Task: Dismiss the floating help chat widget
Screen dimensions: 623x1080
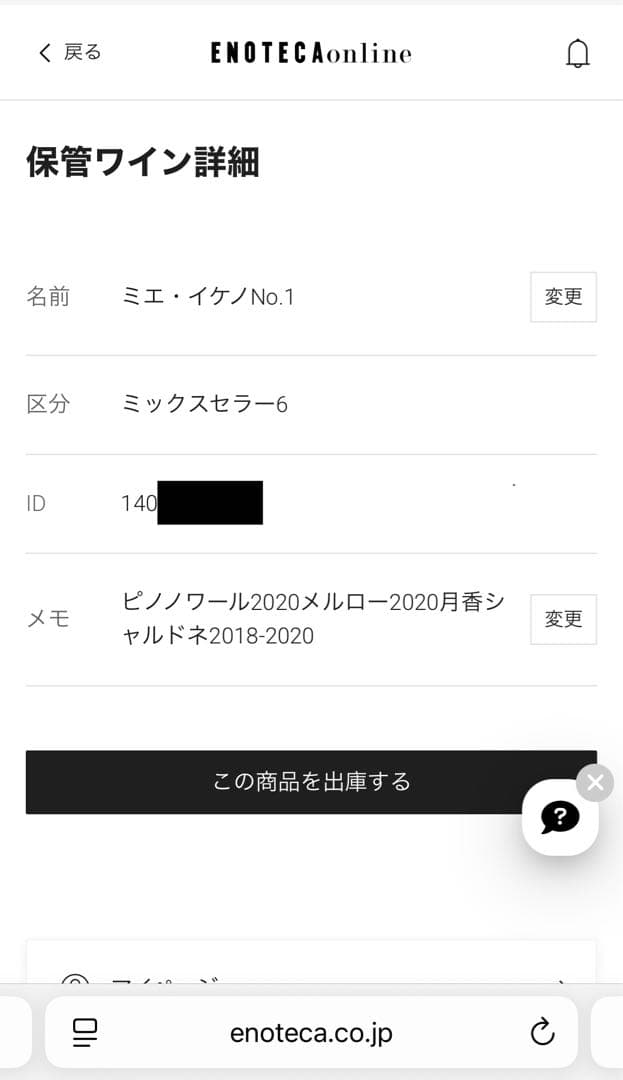Action: (595, 782)
